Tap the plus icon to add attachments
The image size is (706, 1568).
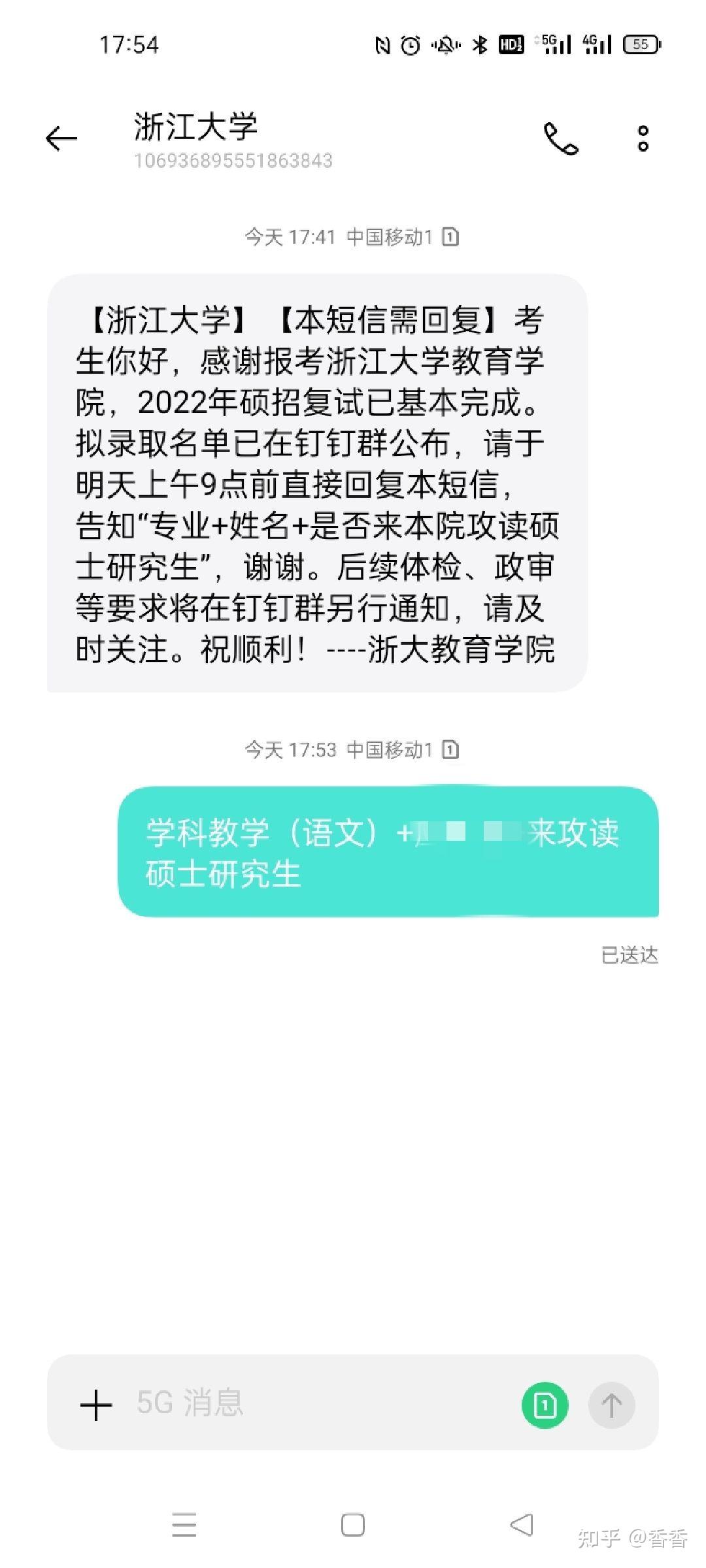click(96, 1405)
